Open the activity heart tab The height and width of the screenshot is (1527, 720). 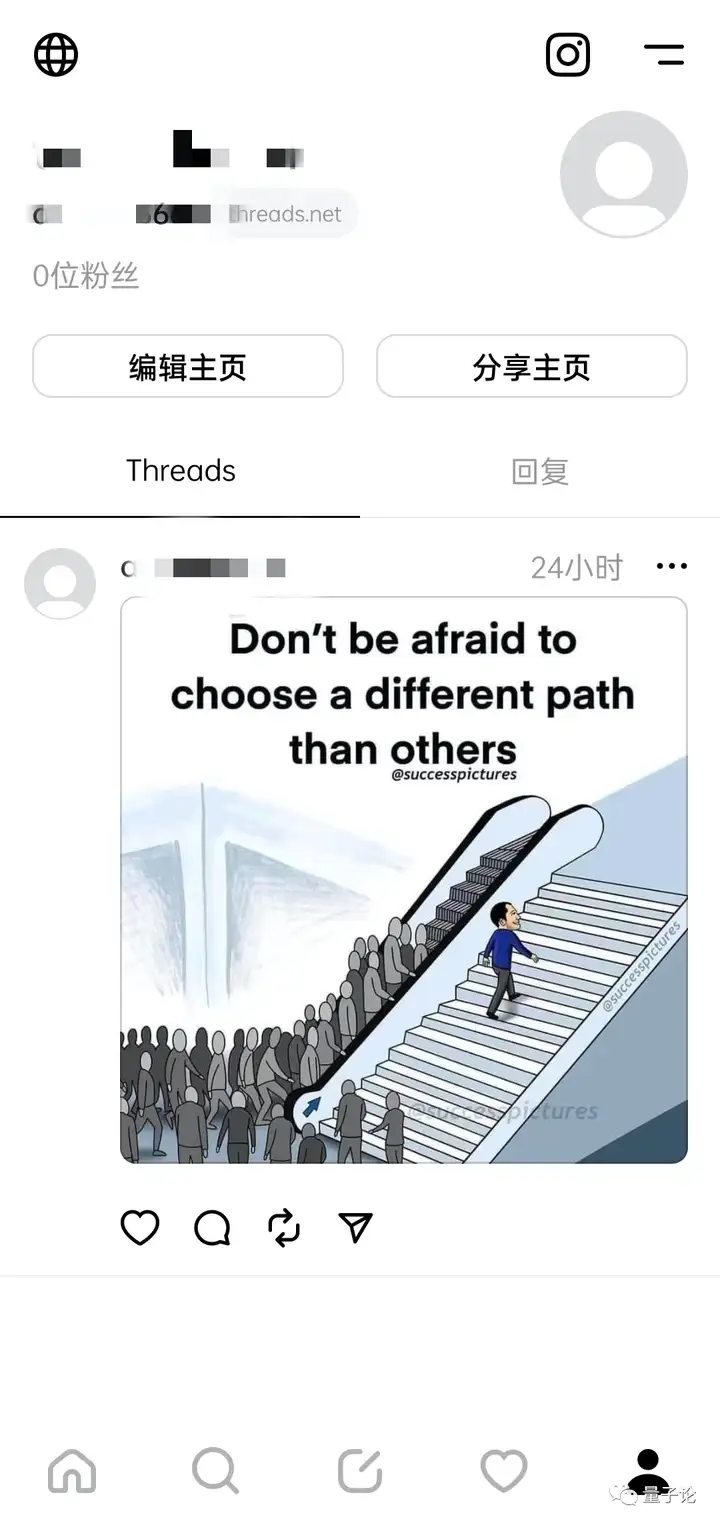pyautogui.click(x=504, y=1471)
